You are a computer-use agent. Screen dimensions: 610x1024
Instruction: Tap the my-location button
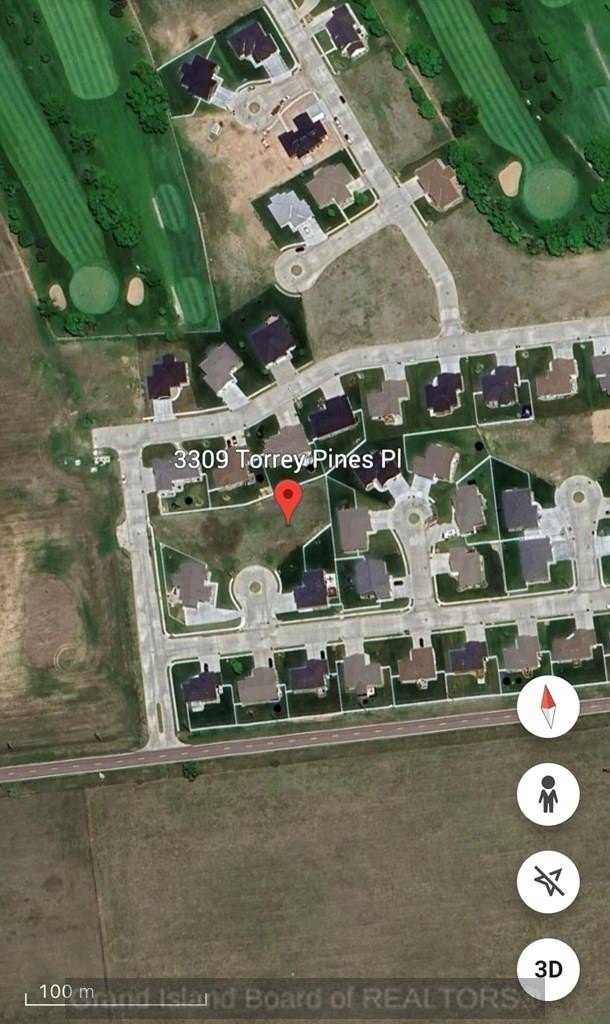(548, 882)
